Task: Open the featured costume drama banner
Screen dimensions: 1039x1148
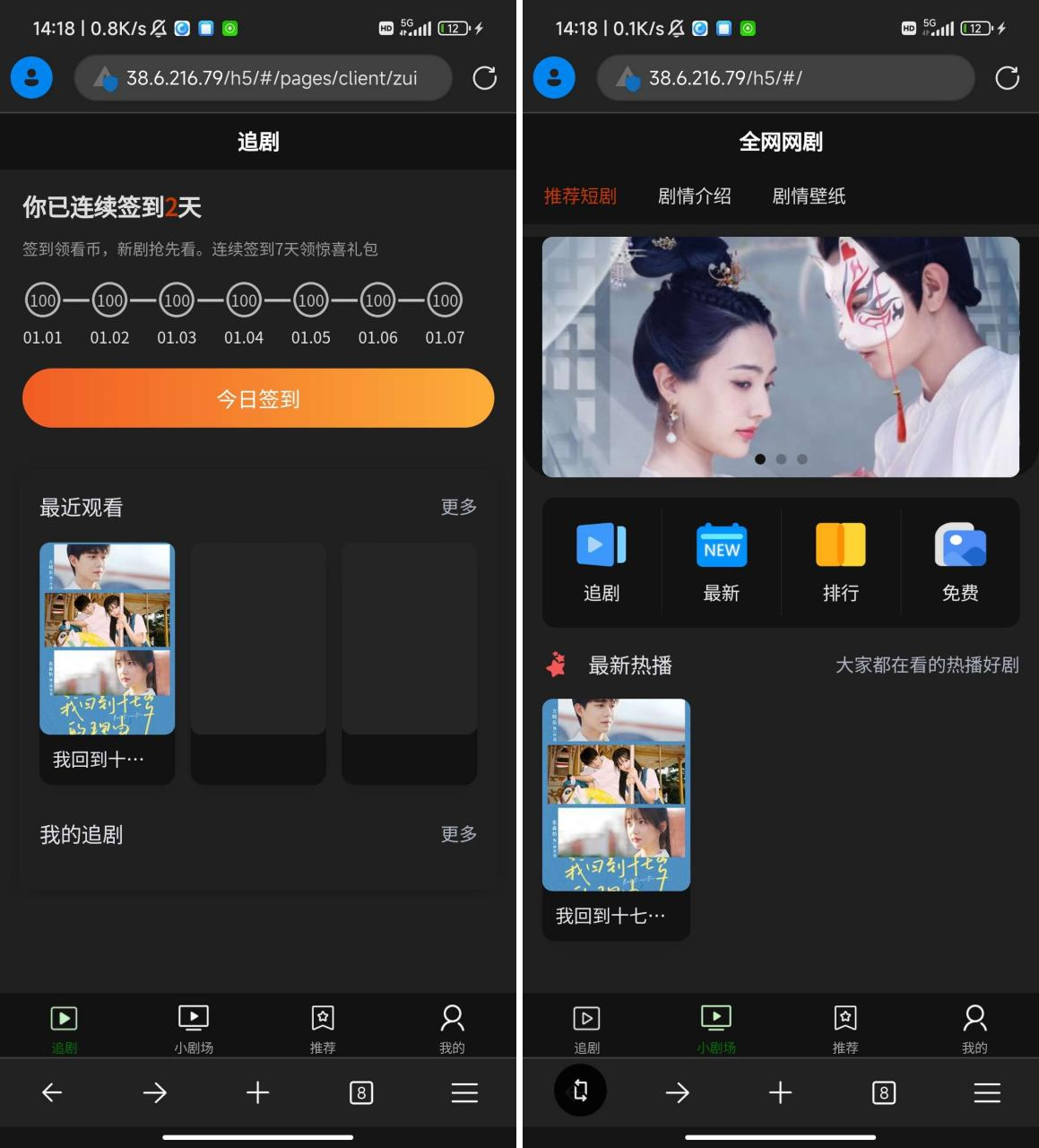Action: coord(780,356)
